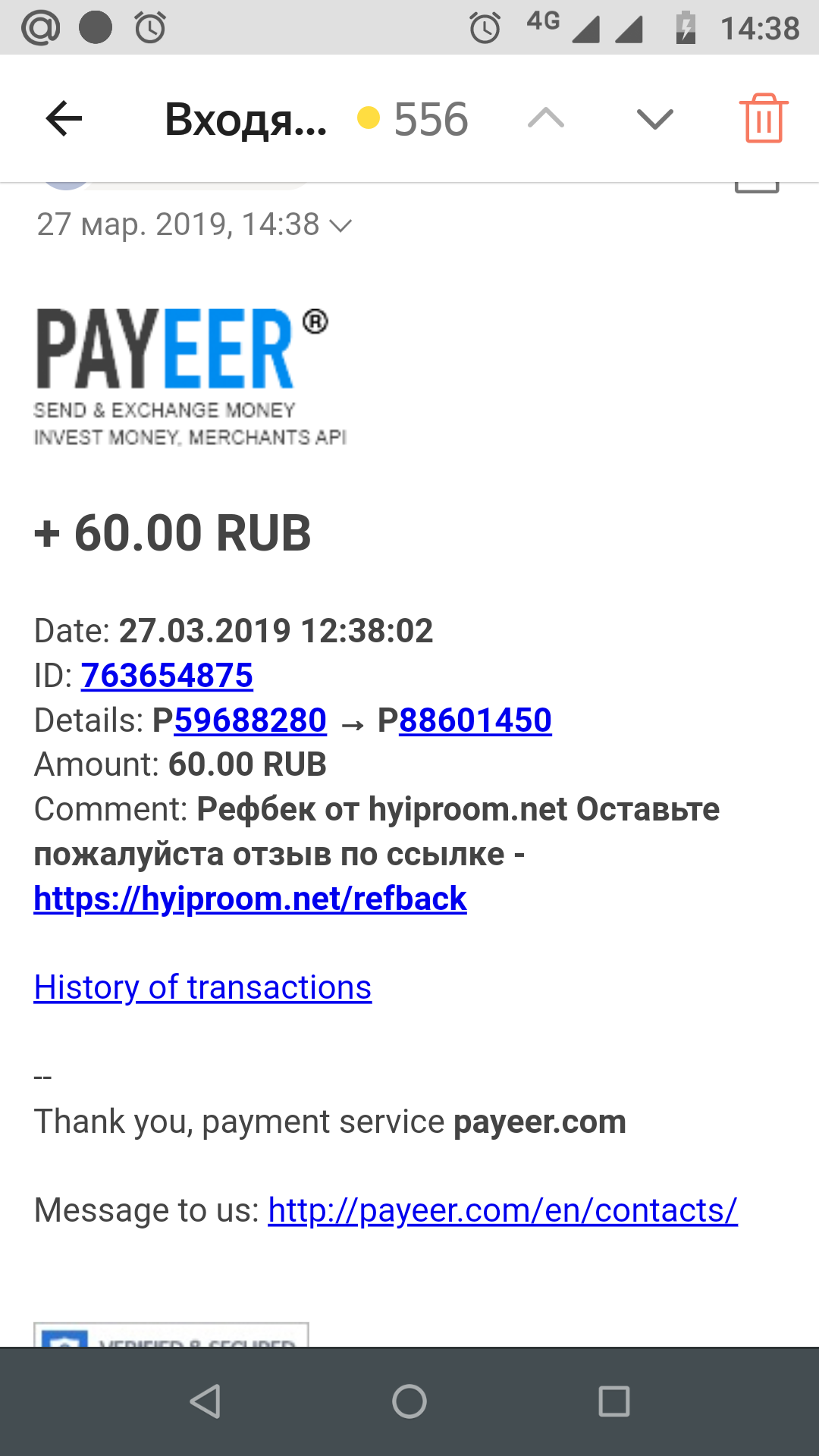This screenshot has width=819, height=1456.
Task: Tap the system home button
Action: click(x=409, y=1401)
